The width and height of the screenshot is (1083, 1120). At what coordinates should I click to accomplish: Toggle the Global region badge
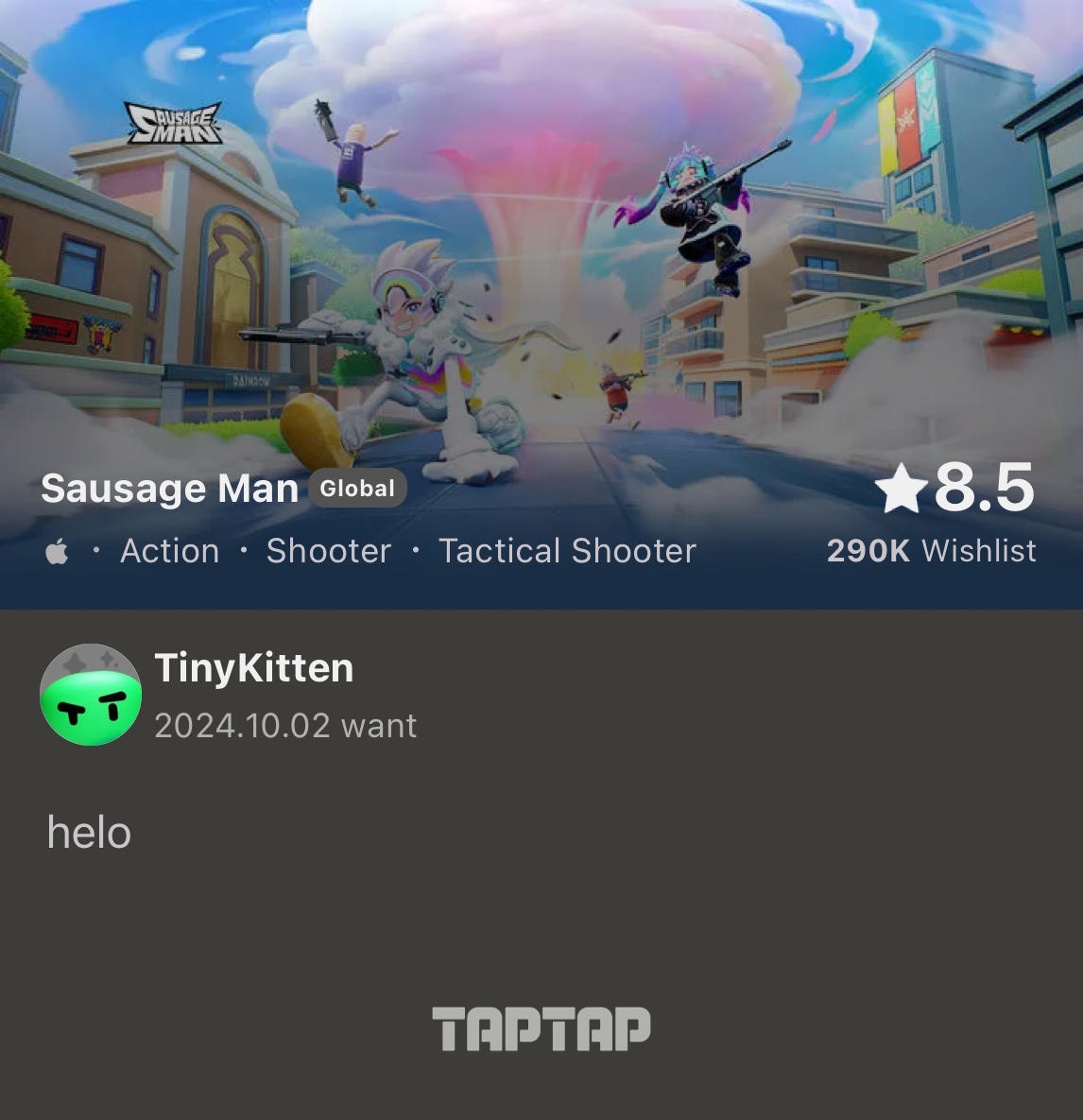coord(358,488)
